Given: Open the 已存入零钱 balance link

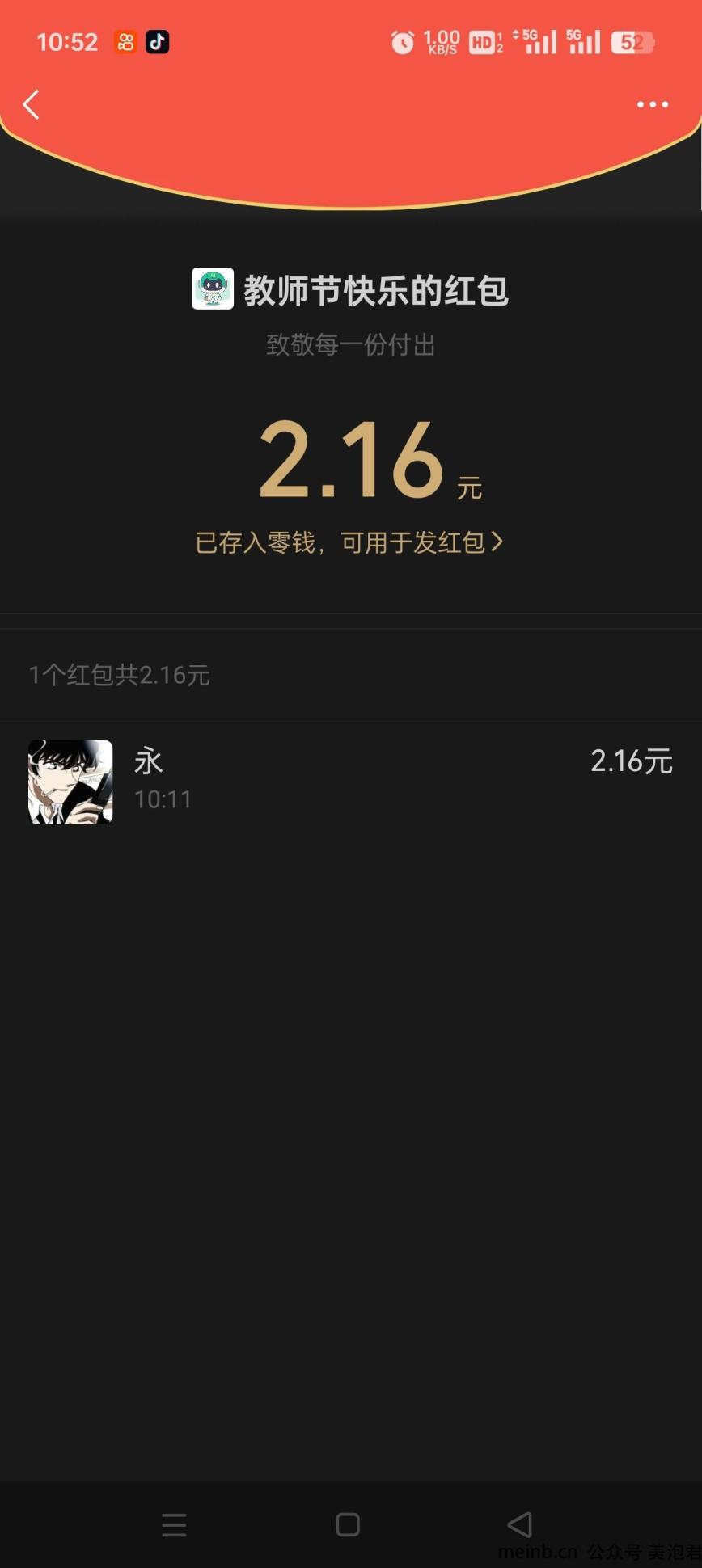Looking at the screenshot, I should point(349,542).
